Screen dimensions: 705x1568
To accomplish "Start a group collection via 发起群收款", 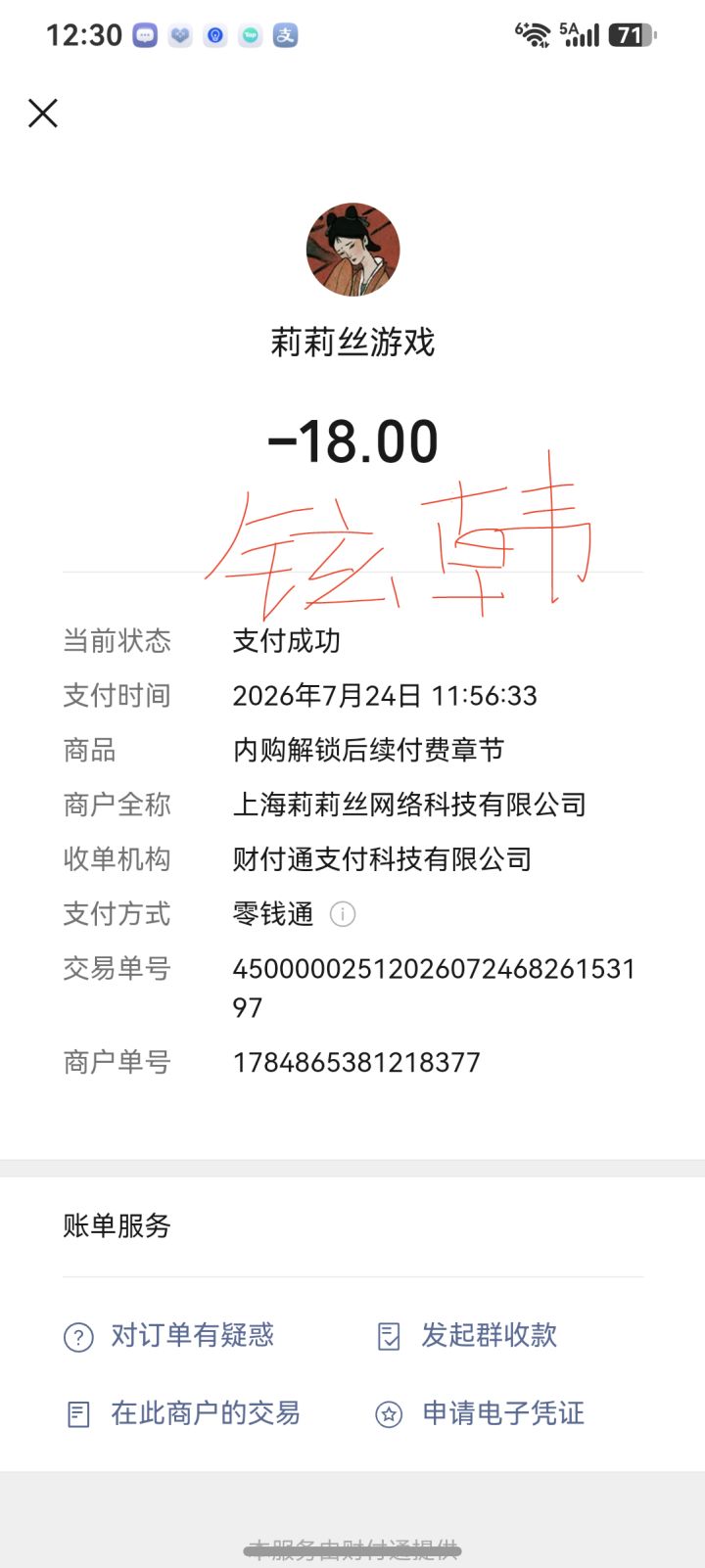I will 467,1335.
